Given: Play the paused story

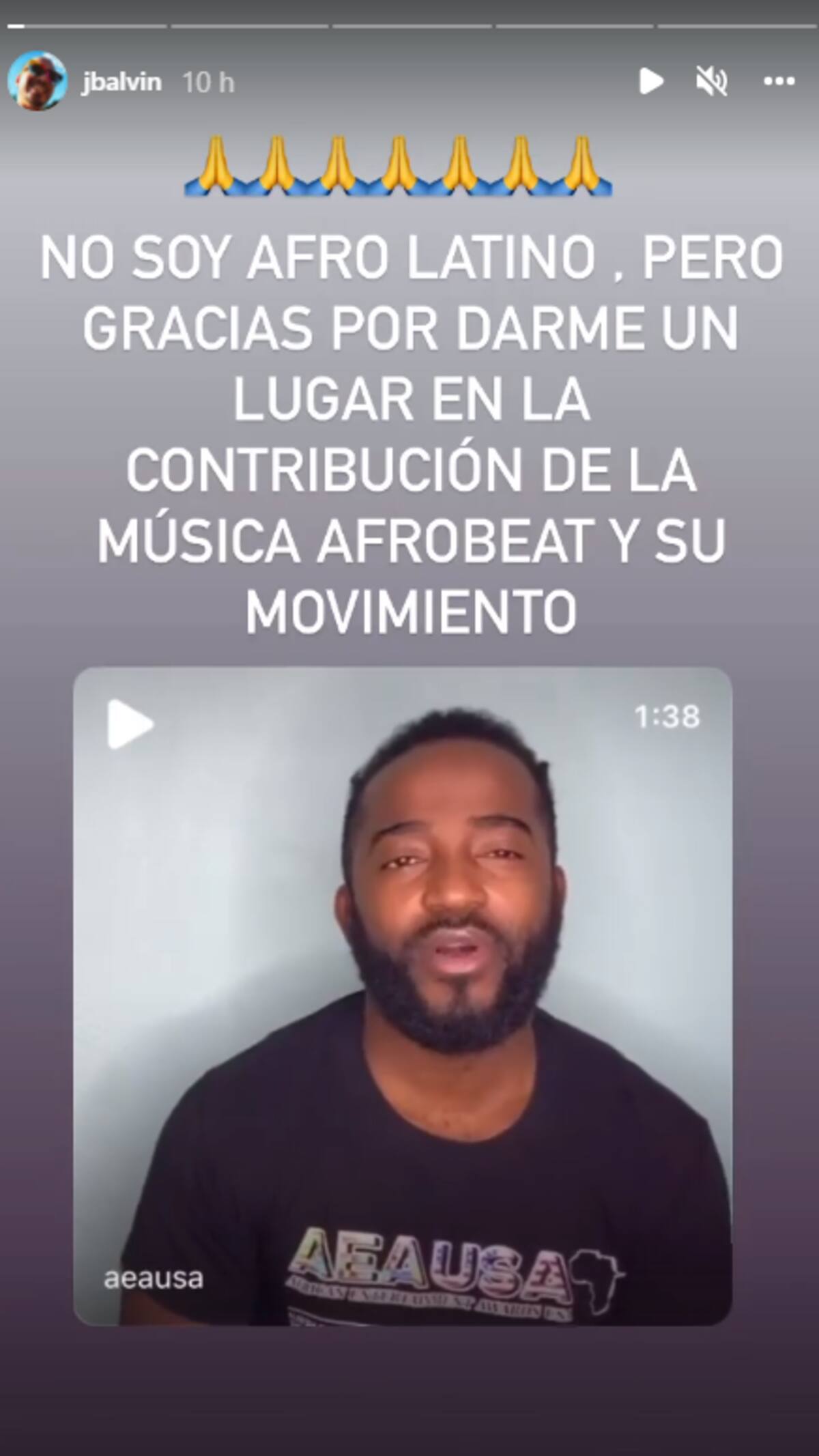Looking at the screenshot, I should [x=650, y=81].
